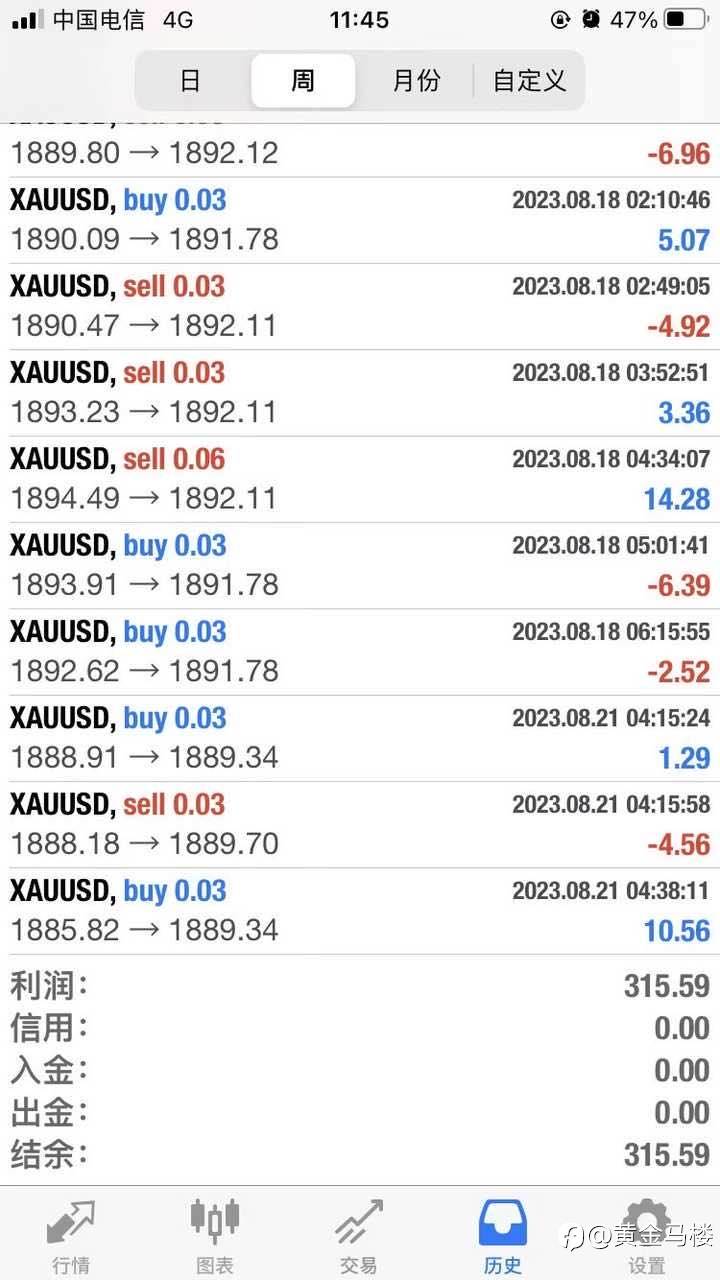Show details of the 2023.08.18 05:01:41 buy
This screenshot has height=1280, width=720.
coord(360,565)
